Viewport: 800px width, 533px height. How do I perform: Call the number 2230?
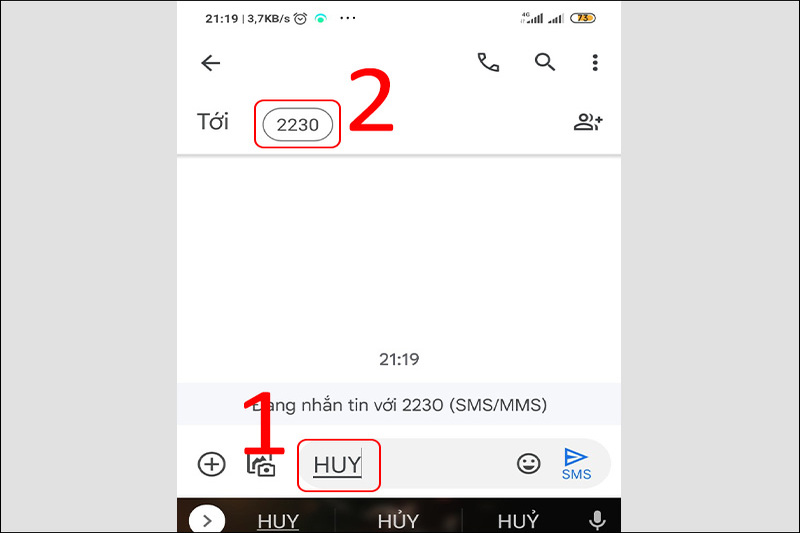488,63
